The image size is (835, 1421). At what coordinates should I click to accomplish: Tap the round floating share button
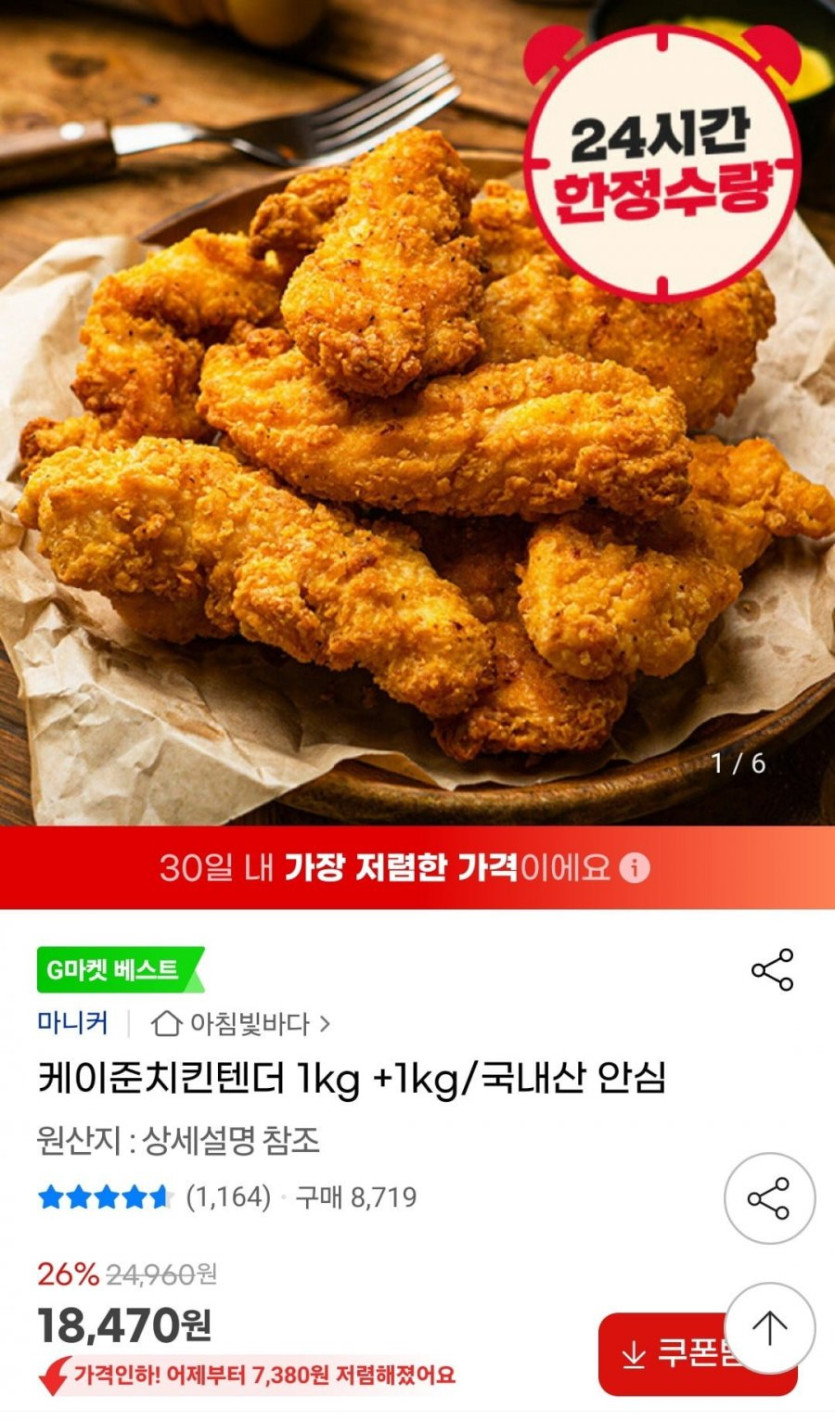(x=769, y=1198)
